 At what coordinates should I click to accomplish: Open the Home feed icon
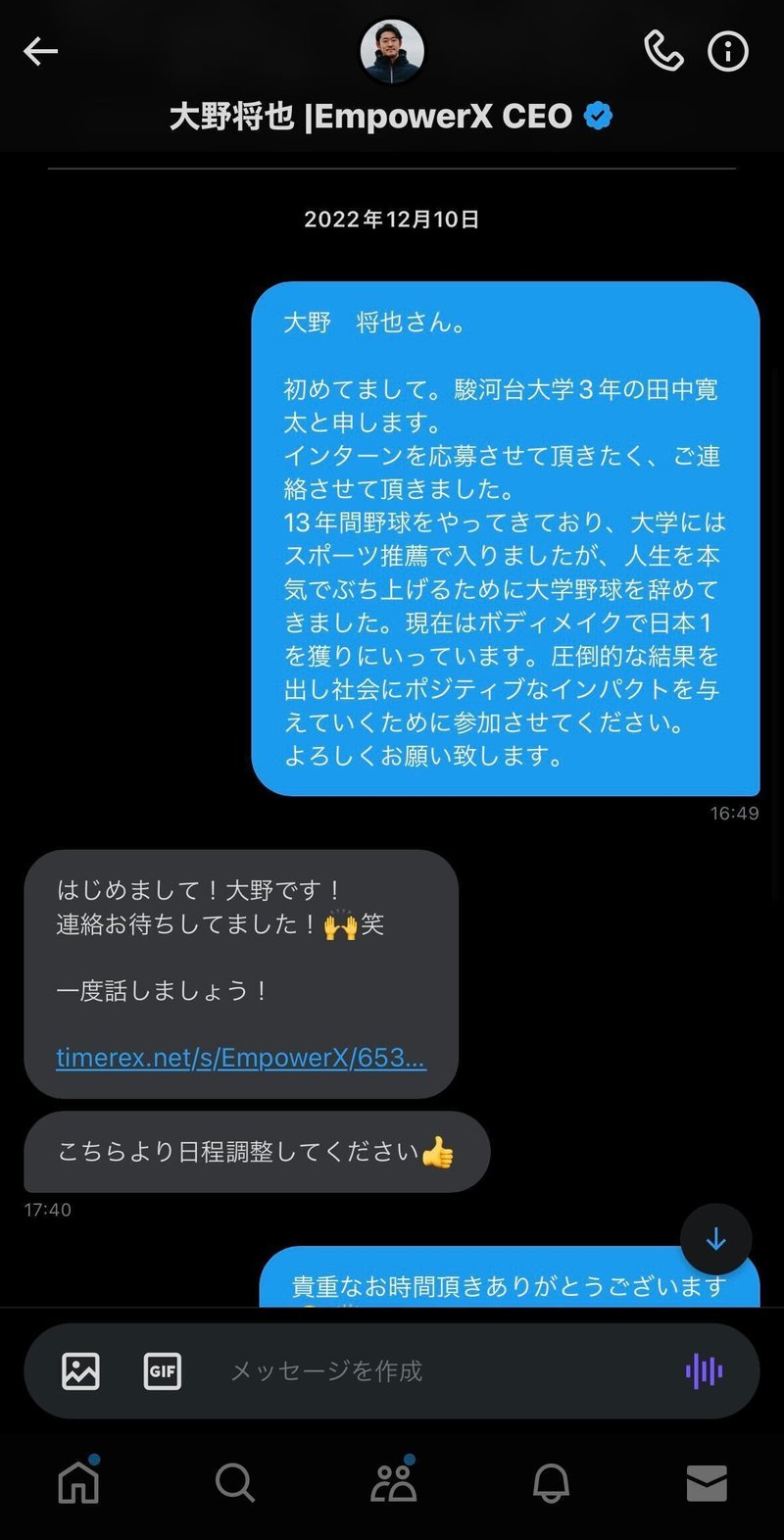click(x=78, y=1482)
